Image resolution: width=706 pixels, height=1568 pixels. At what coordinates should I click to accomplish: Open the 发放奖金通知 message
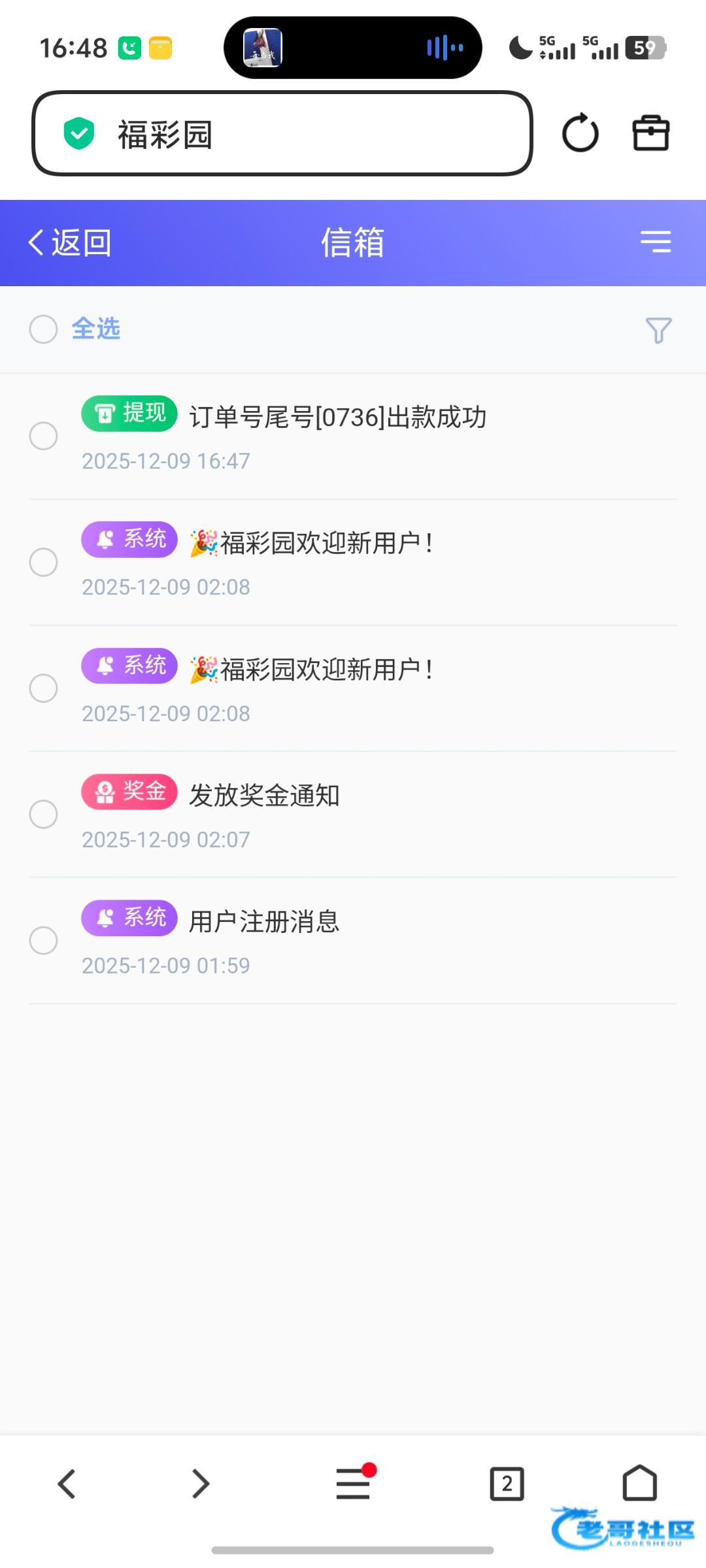point(264,795)
